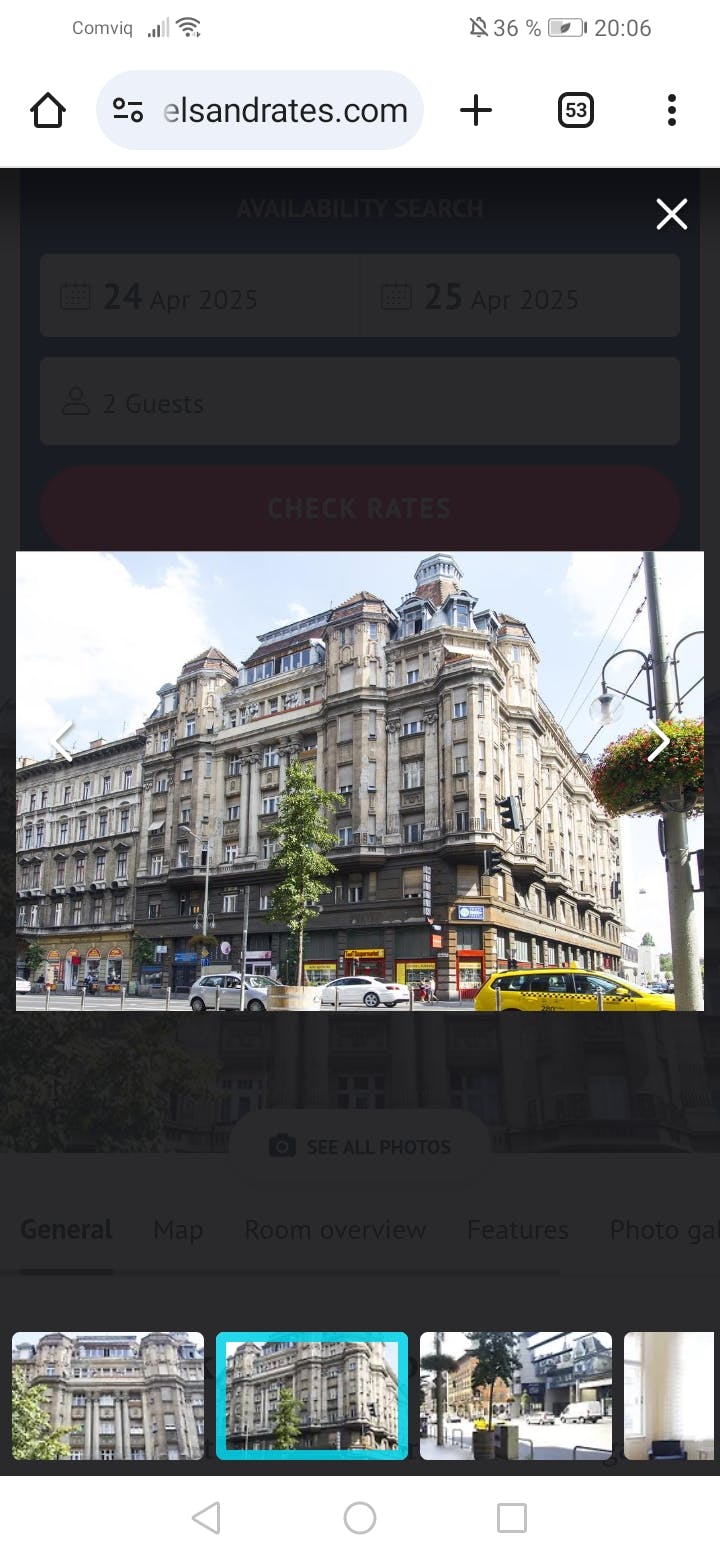Open recent apps from navigation bar
720x1560 pixels.
click(x=512, y=1518)
